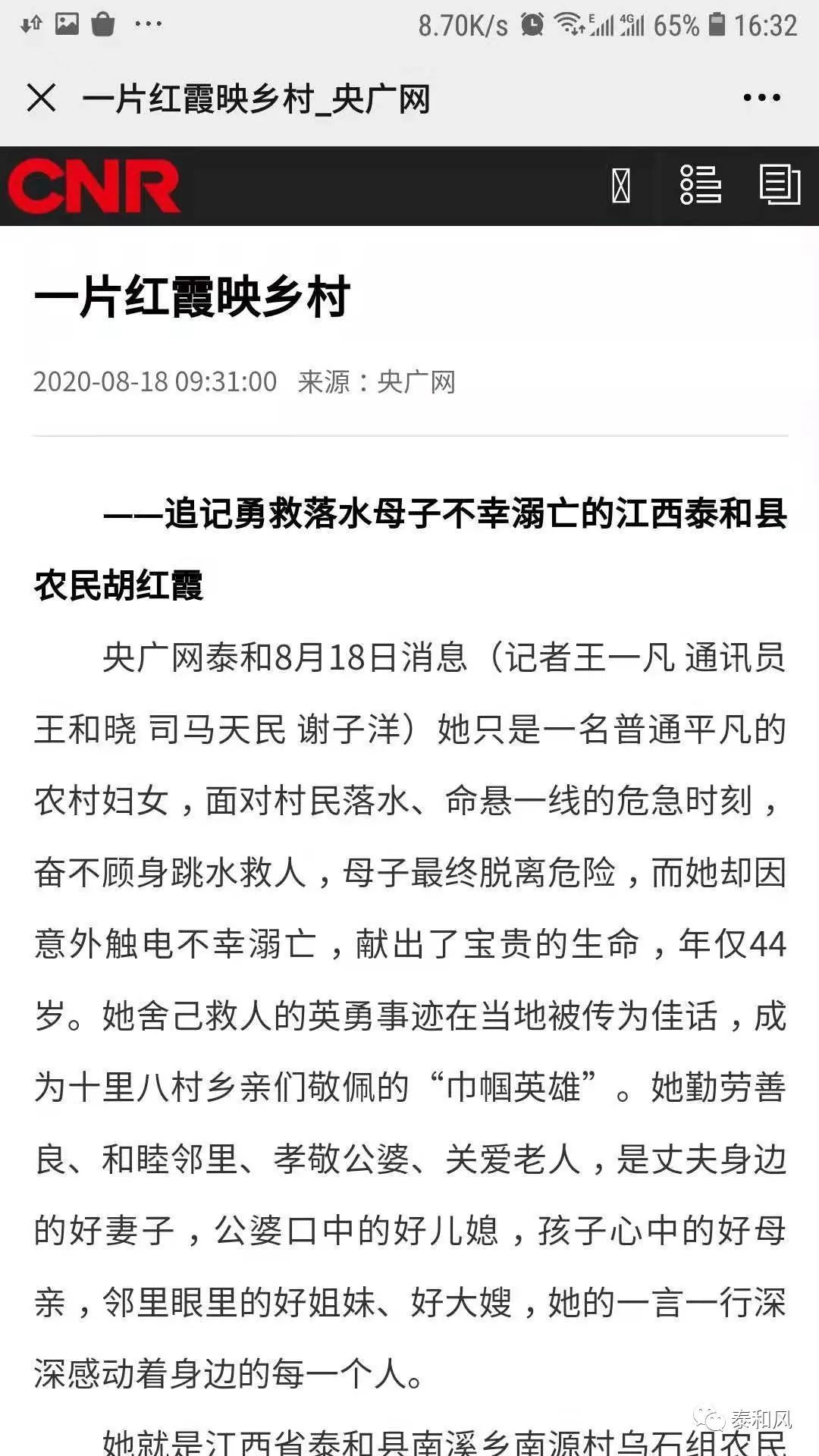The width and height of the screenshot is (819, 1456).
Task: Tap the crossed-box icon in CNR header
Action: (621, 186)
